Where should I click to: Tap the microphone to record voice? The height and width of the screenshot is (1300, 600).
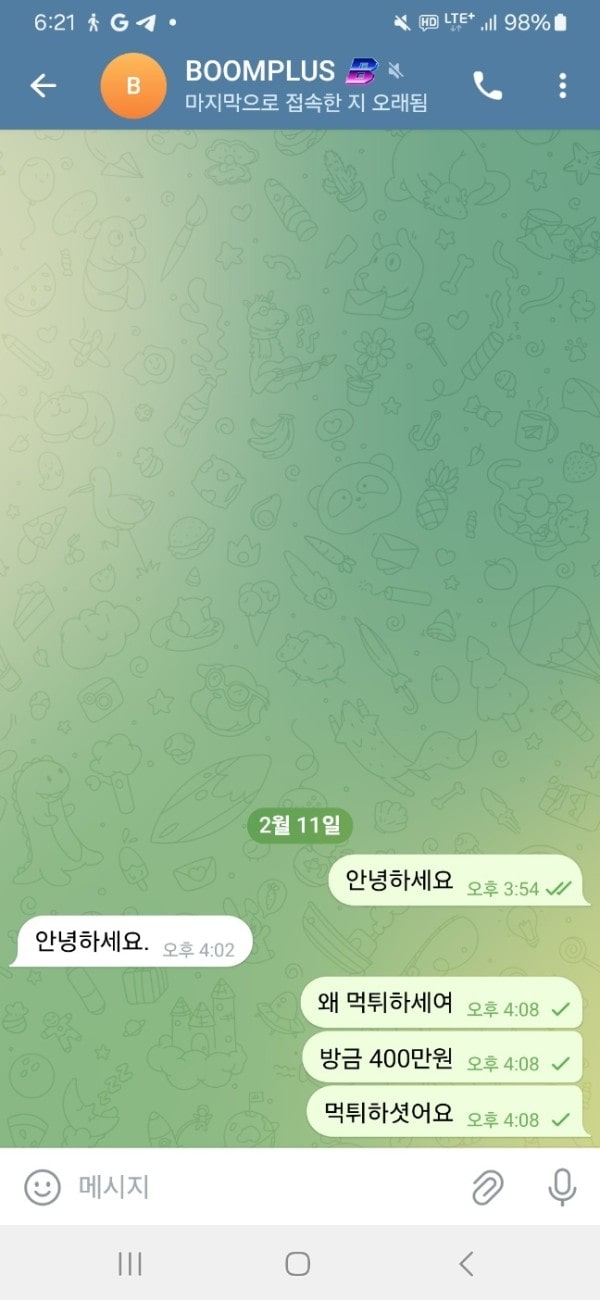[x=562, y=1187]
